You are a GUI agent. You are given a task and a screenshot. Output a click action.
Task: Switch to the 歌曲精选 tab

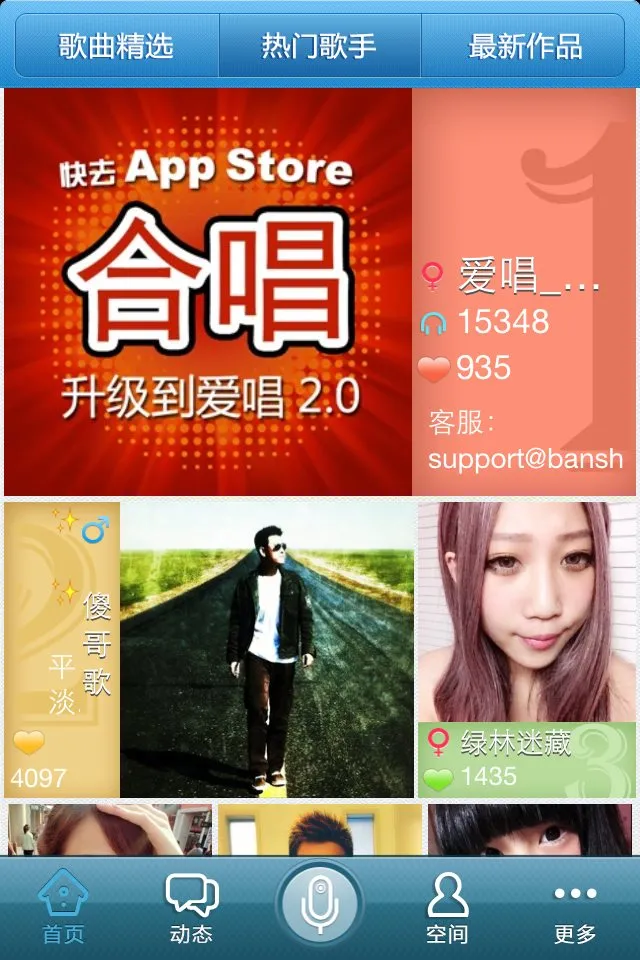coord(116,46)
